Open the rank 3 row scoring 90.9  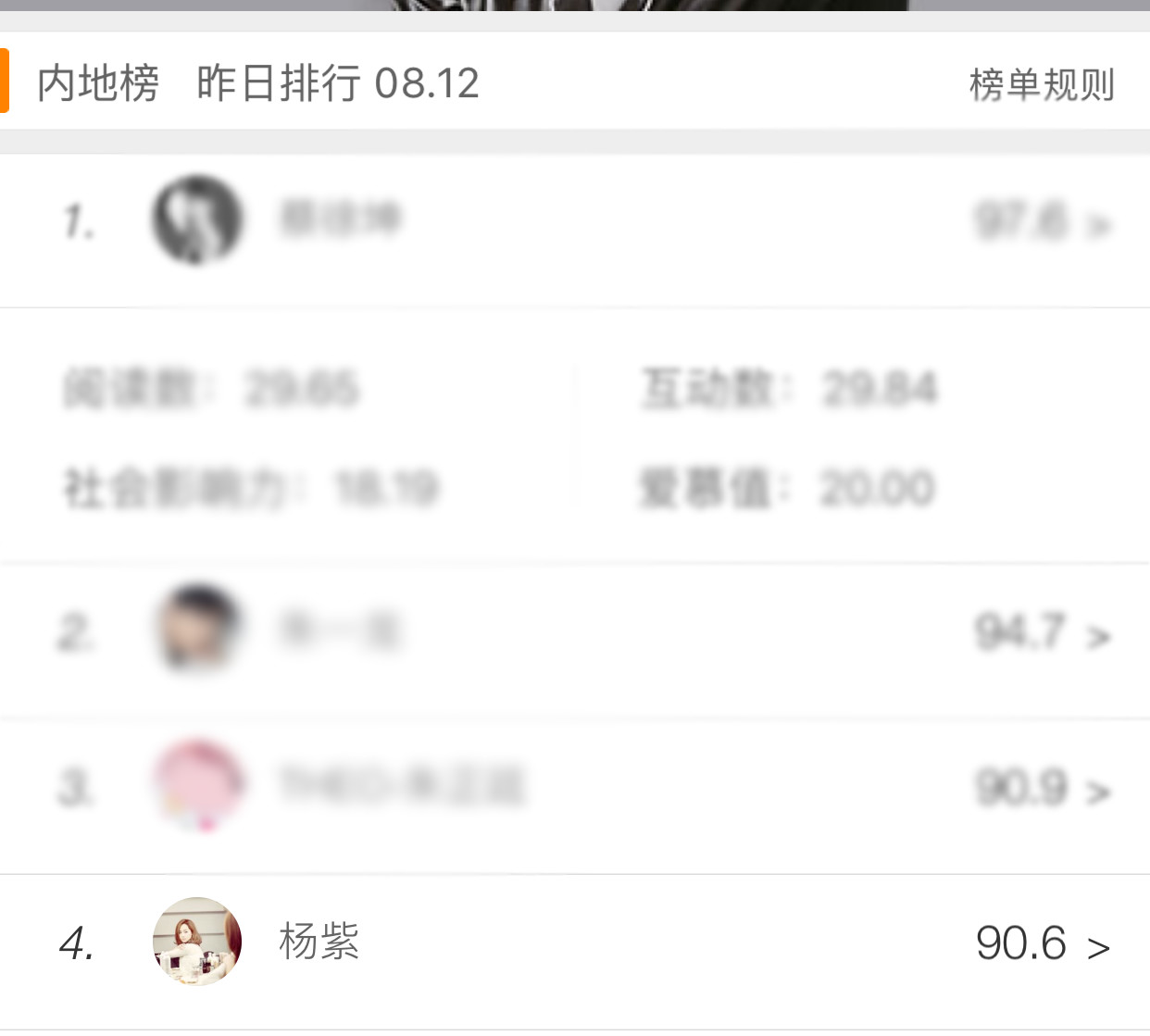(x=574, y=790)
